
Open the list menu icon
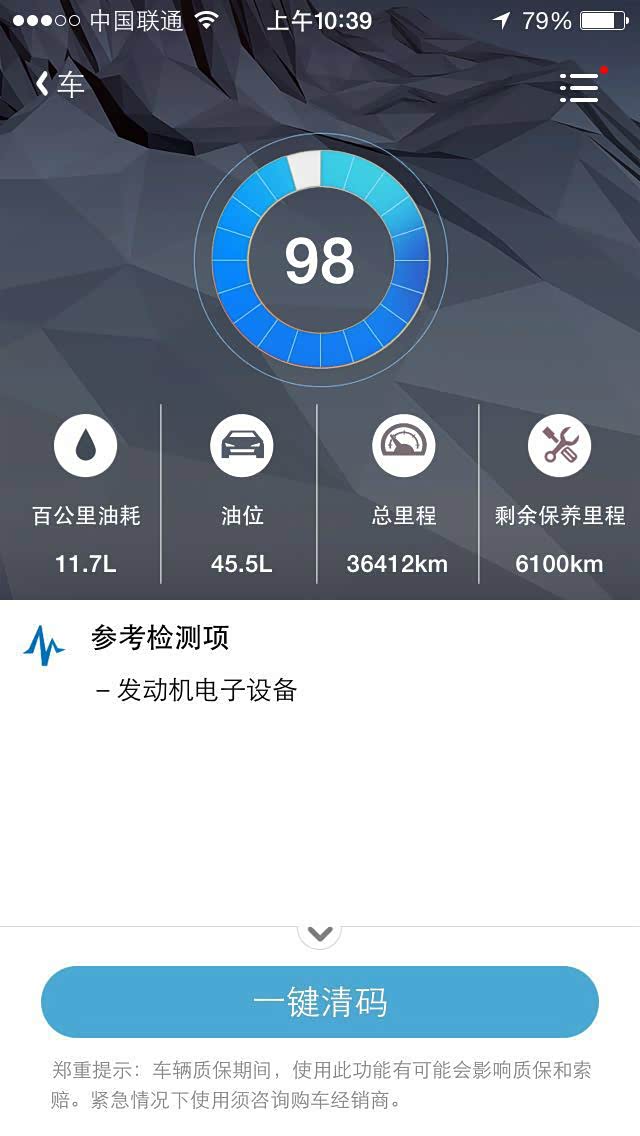point(579,88)
